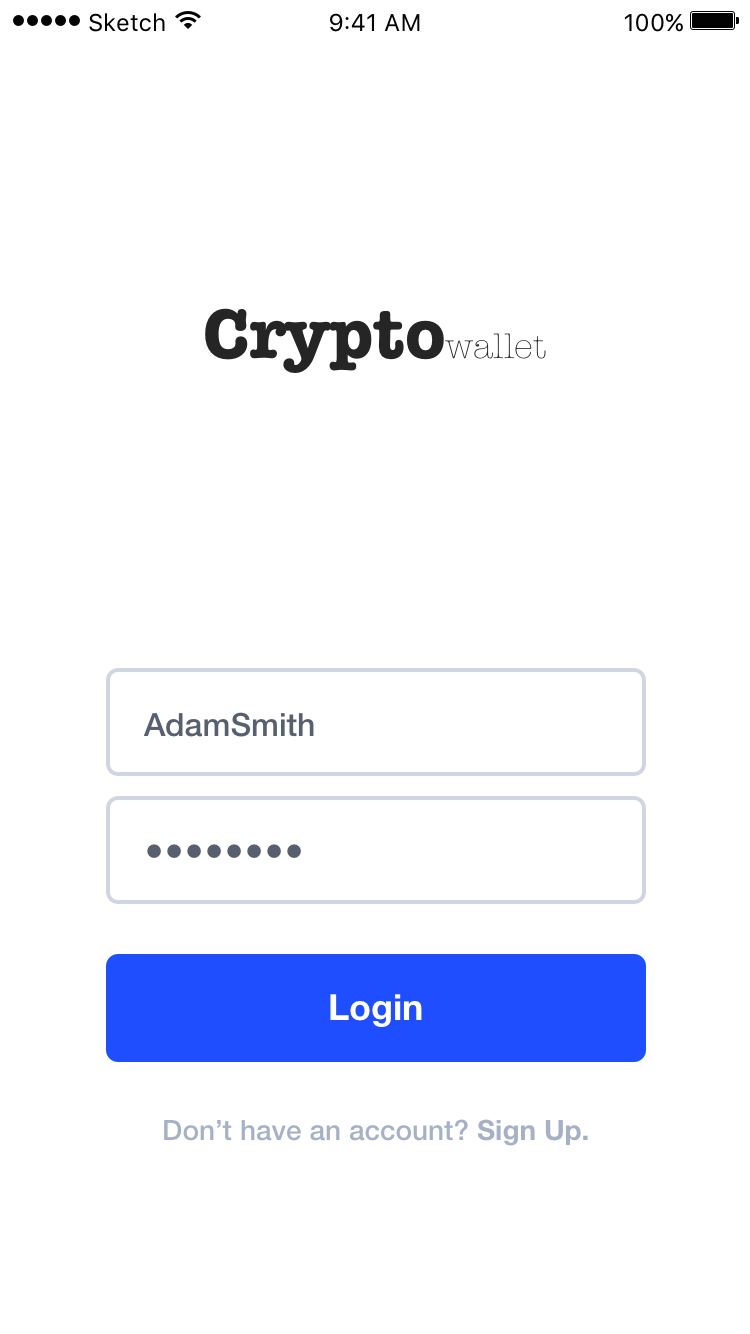Screen dimensions: 750x1334
Task: Open the Sign Up link
Action: [x=533, y=1131]
